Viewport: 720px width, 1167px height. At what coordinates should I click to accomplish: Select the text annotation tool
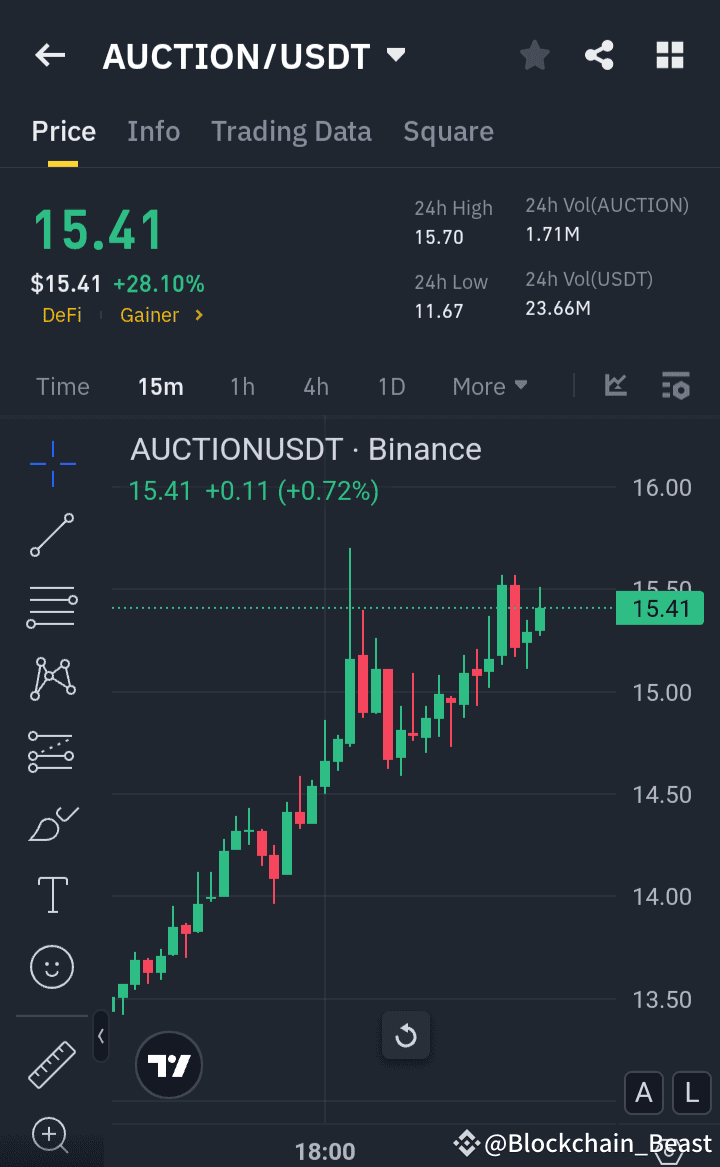pos(51,895)
